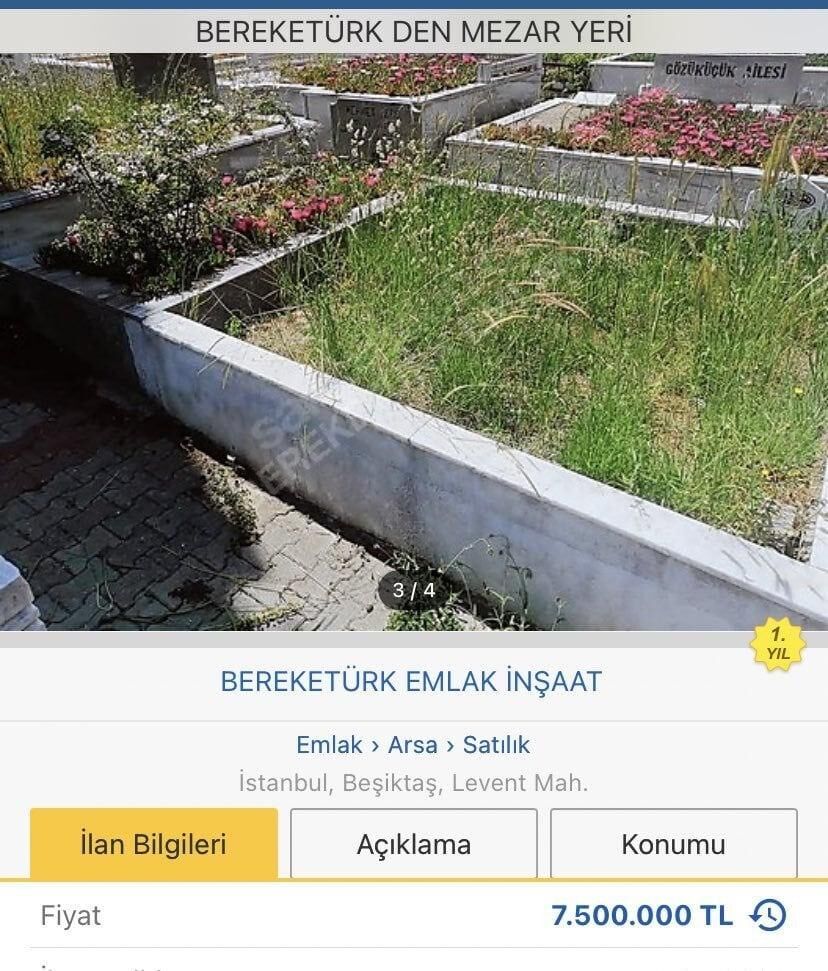This screenshot has height=971, width=828.
Task: Open the Arsa category link
Action: click(413, 744)
